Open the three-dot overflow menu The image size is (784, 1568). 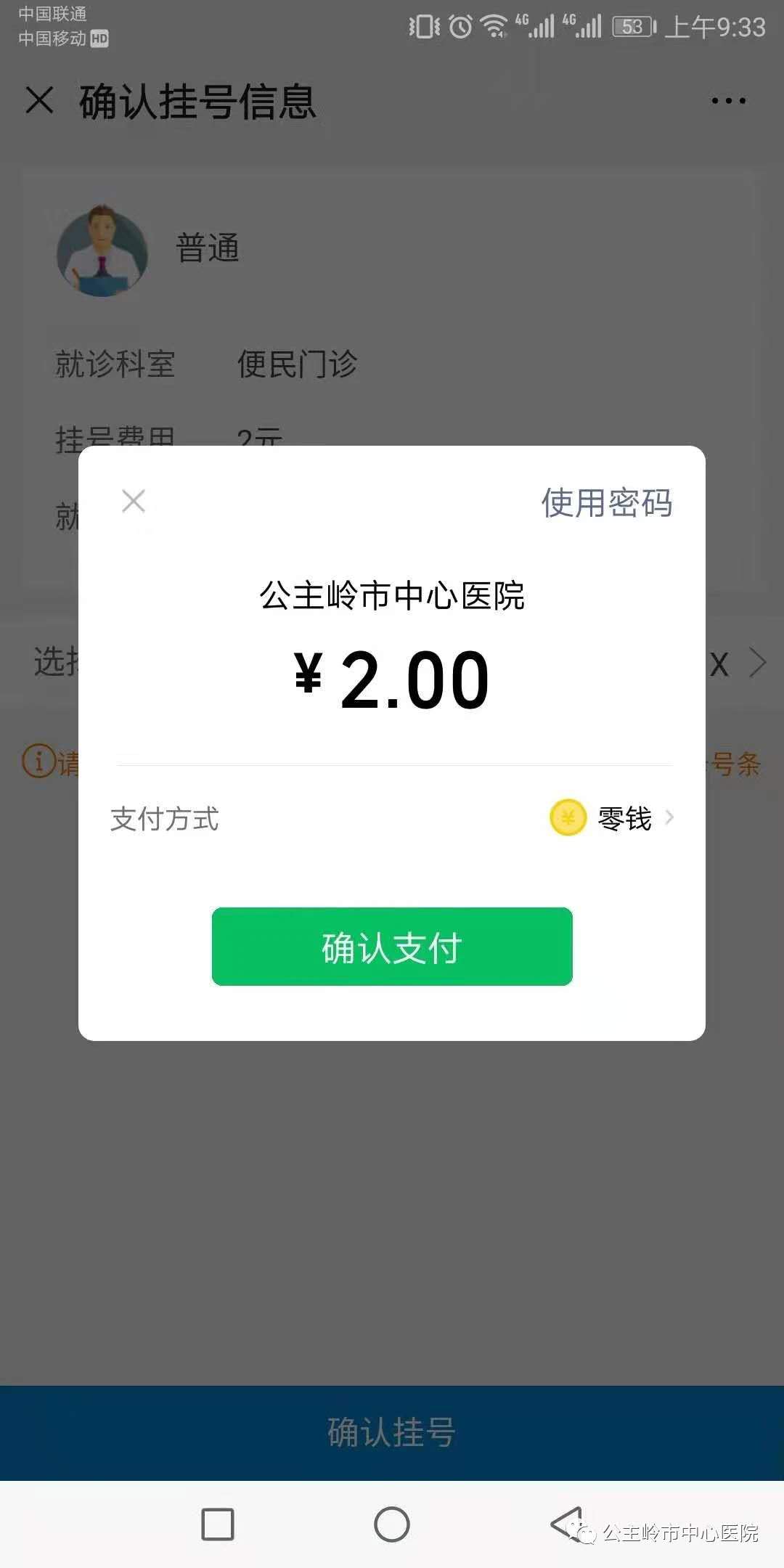click(728, 101)
